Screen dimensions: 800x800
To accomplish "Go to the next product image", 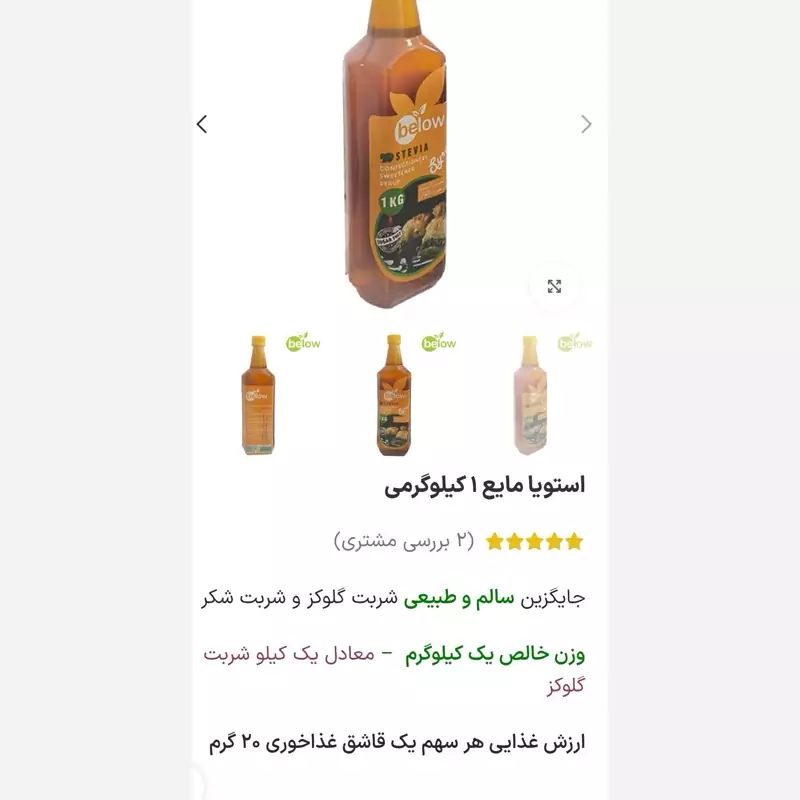I will 586,124.
